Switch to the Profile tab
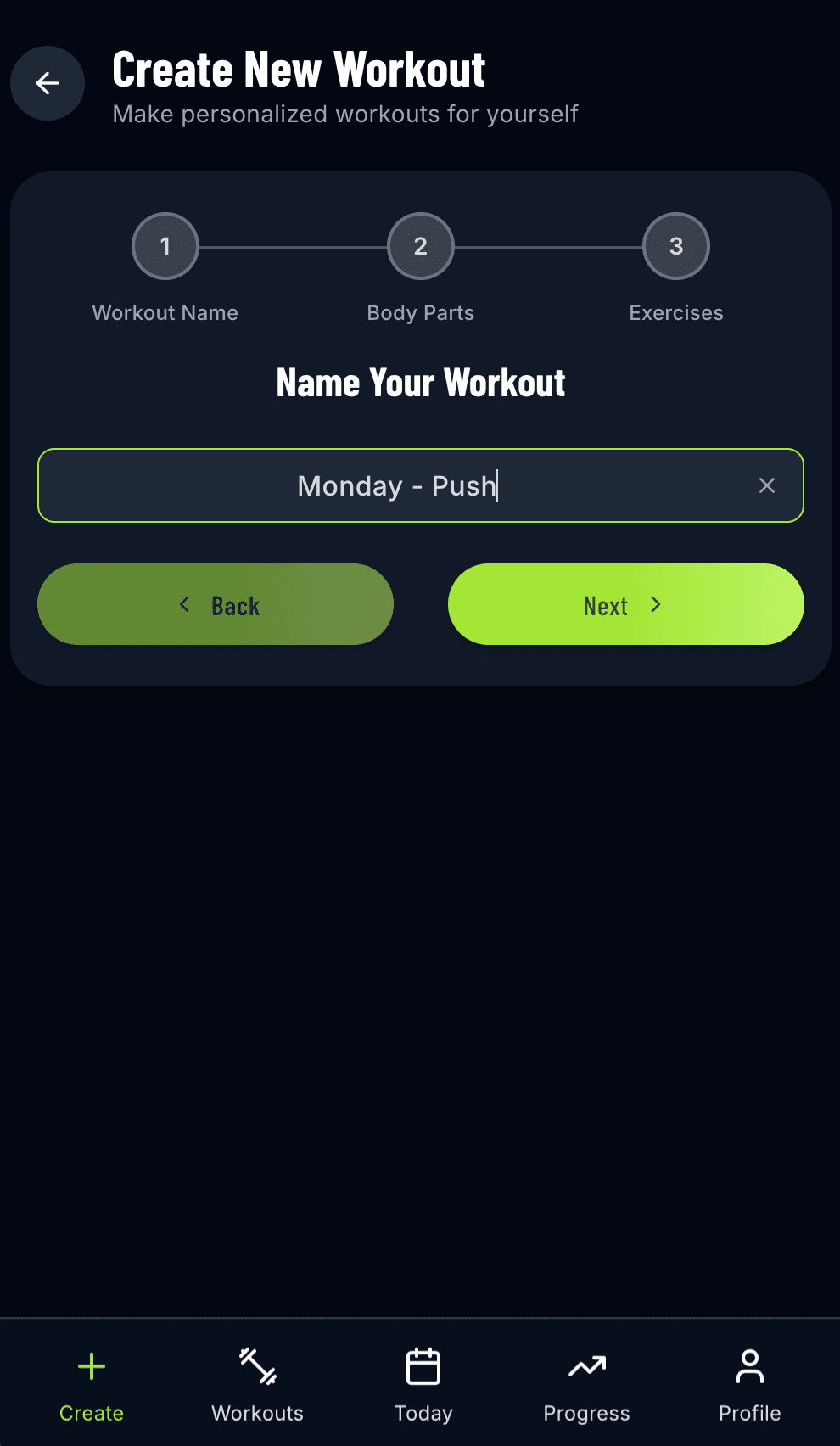This screenshot has width=840, height=1446. point(749,1383)
